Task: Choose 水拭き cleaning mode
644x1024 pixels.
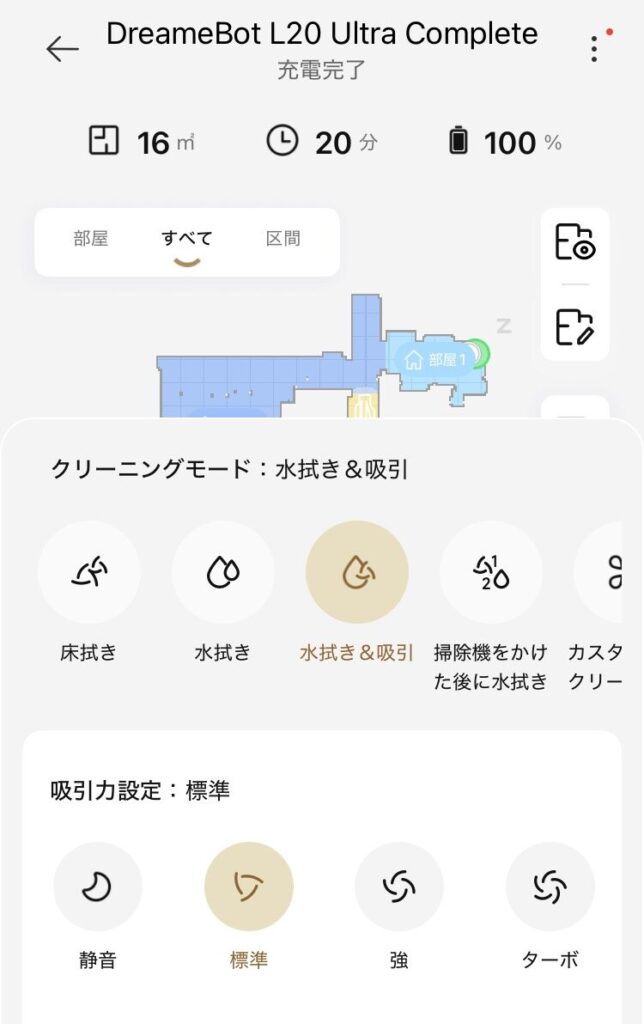Action: click(223, 572)
